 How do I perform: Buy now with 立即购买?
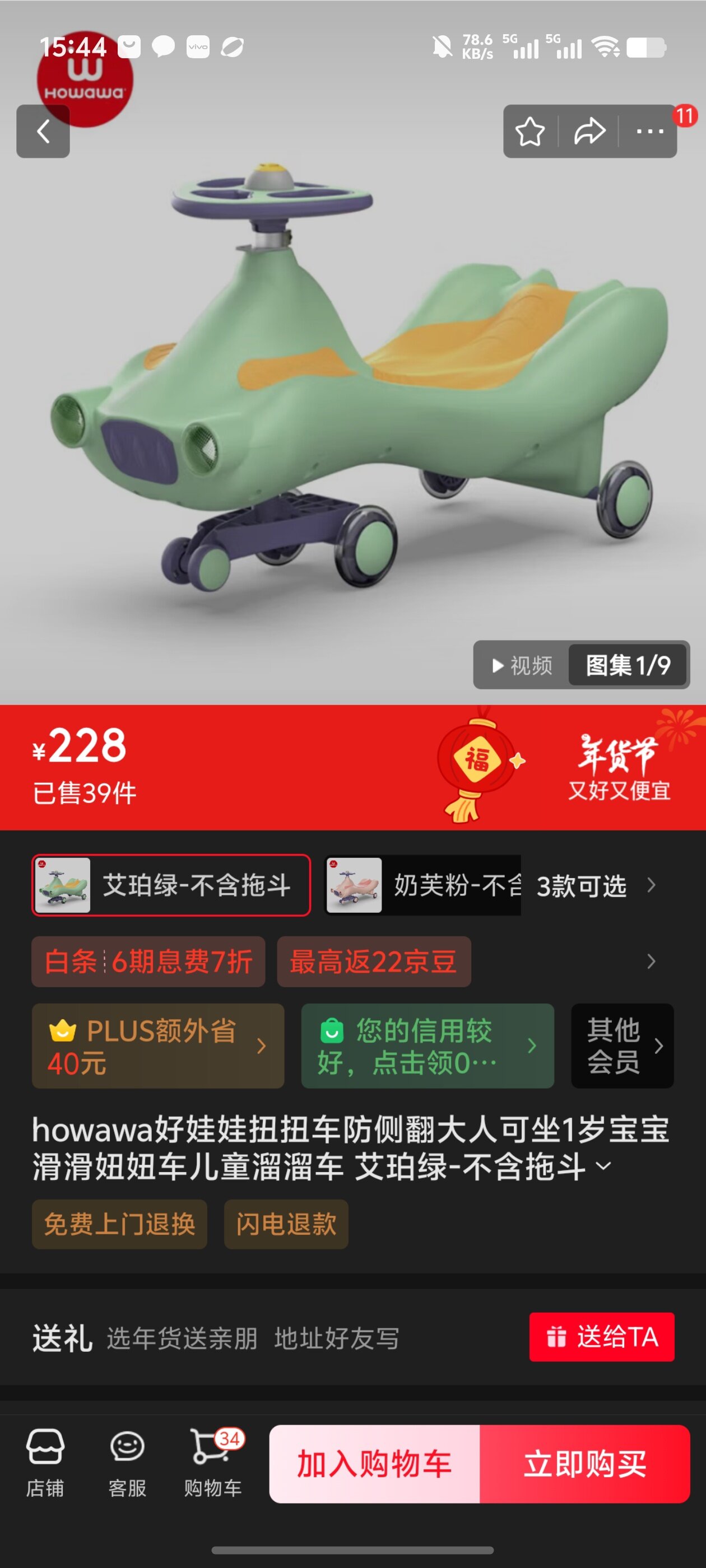pyautogui.click(x=585, y=1464)
